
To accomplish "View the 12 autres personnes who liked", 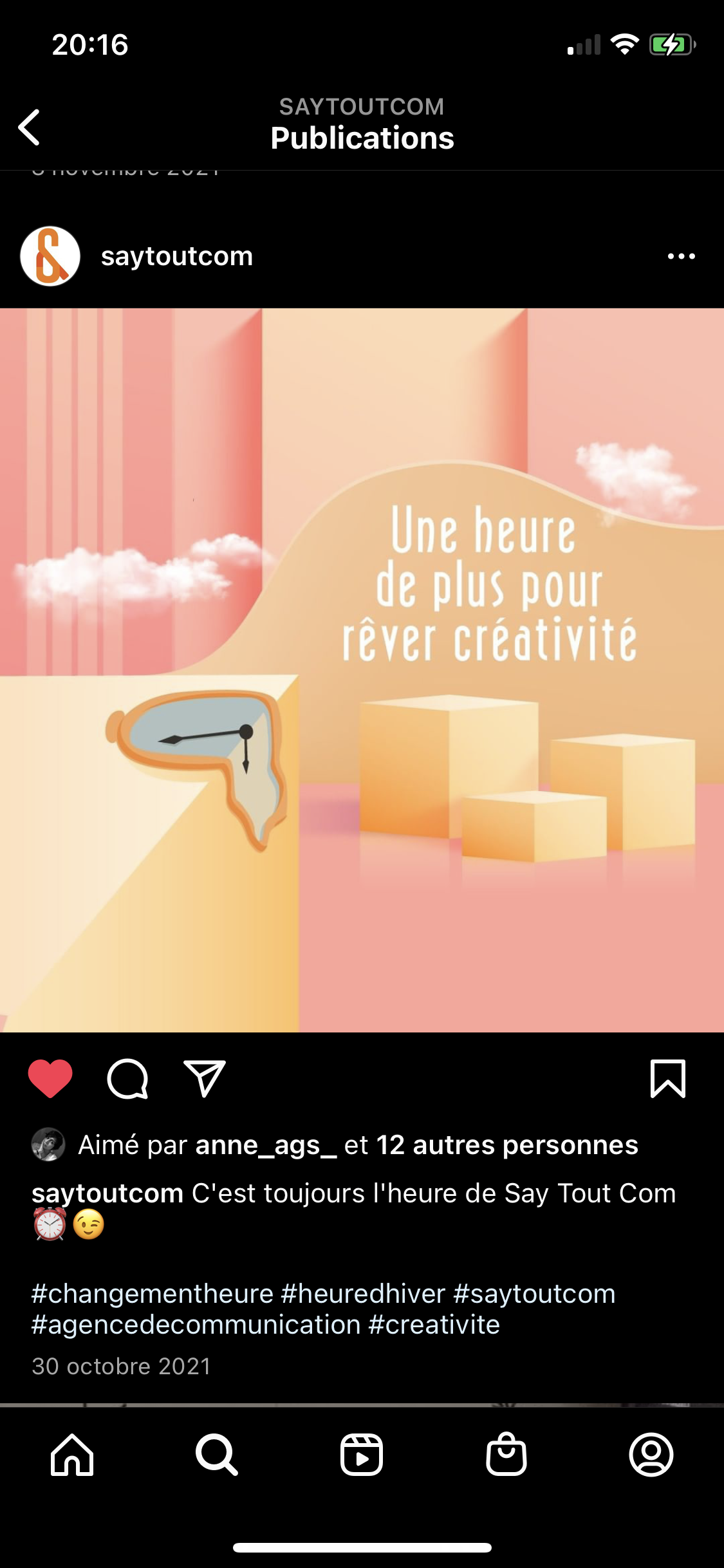I will (x=507, y=1146).
